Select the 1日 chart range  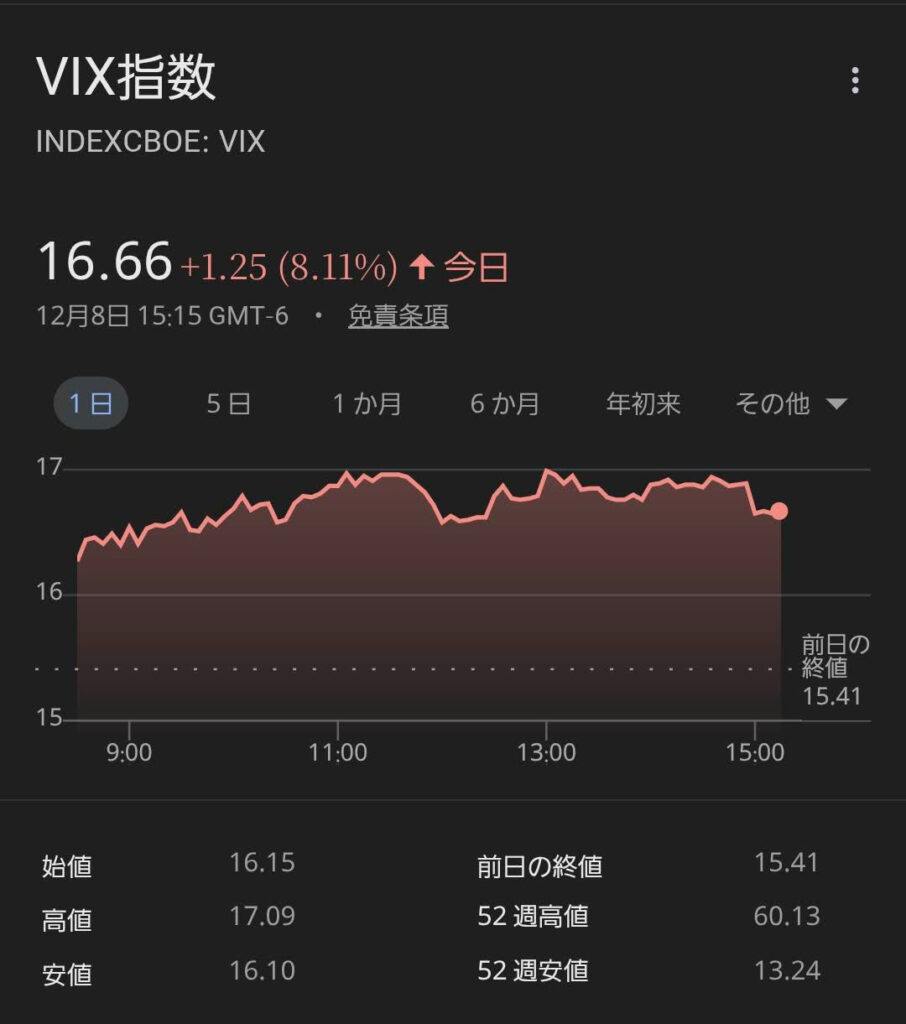click(x=90, y=404)
